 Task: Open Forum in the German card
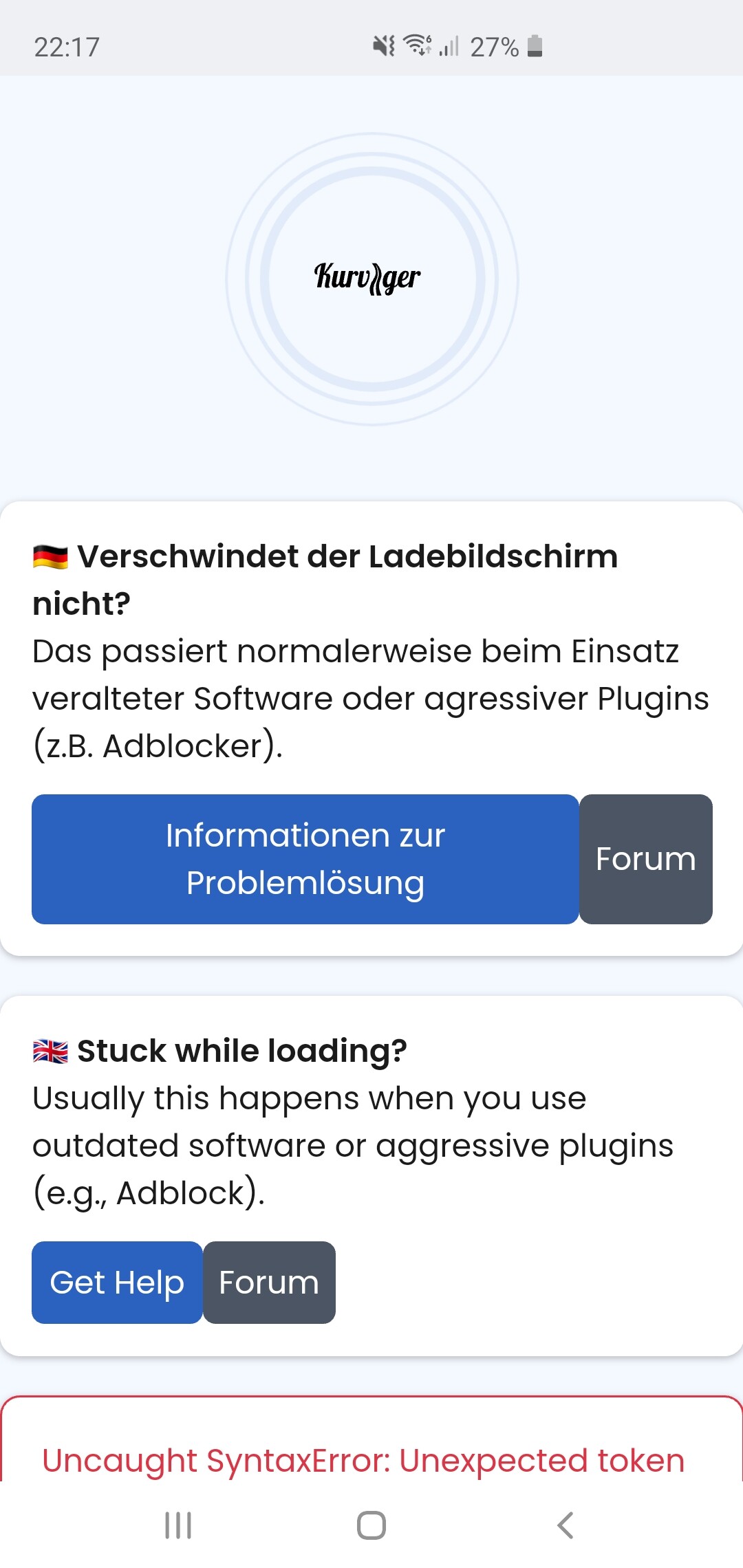[x=646, y=859]
